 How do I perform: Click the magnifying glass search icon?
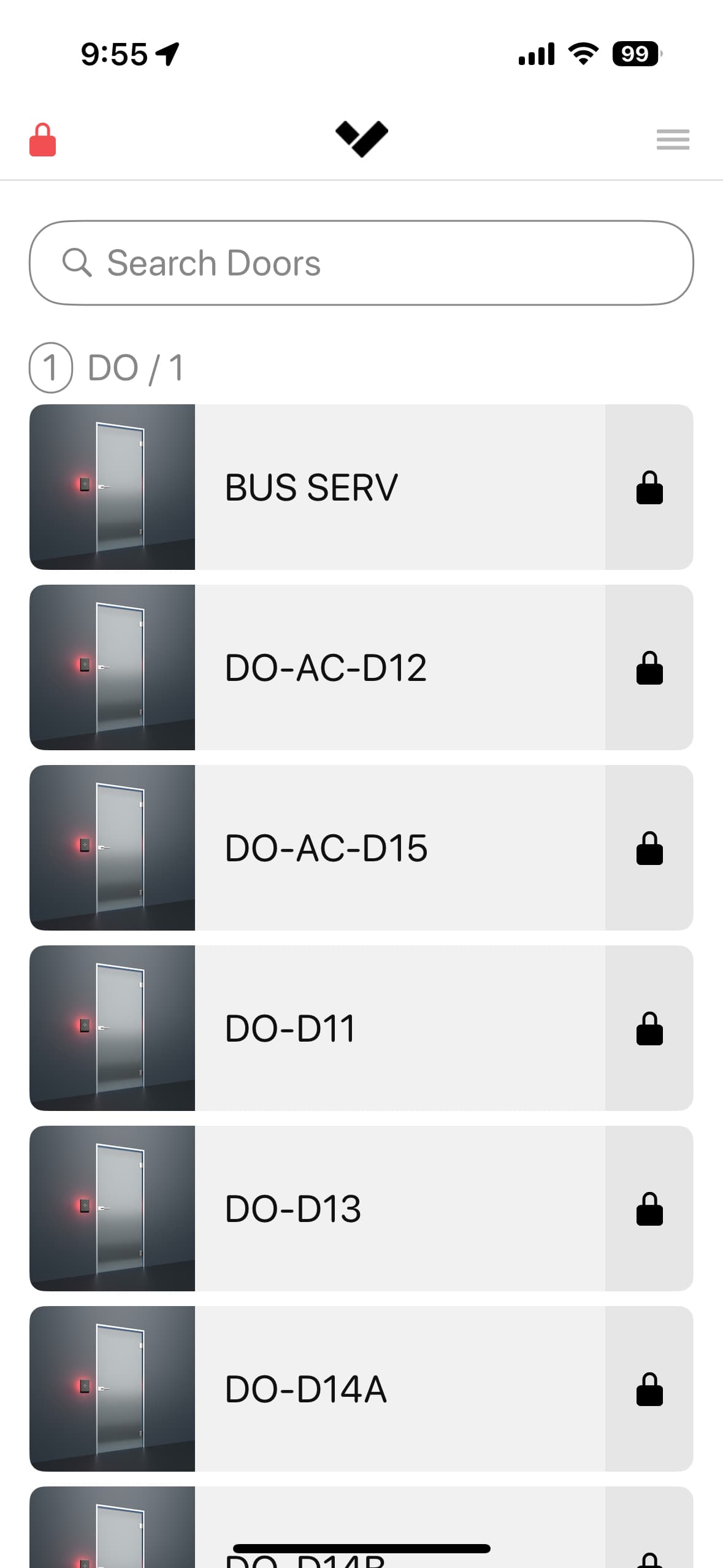[x=80, y=264]
